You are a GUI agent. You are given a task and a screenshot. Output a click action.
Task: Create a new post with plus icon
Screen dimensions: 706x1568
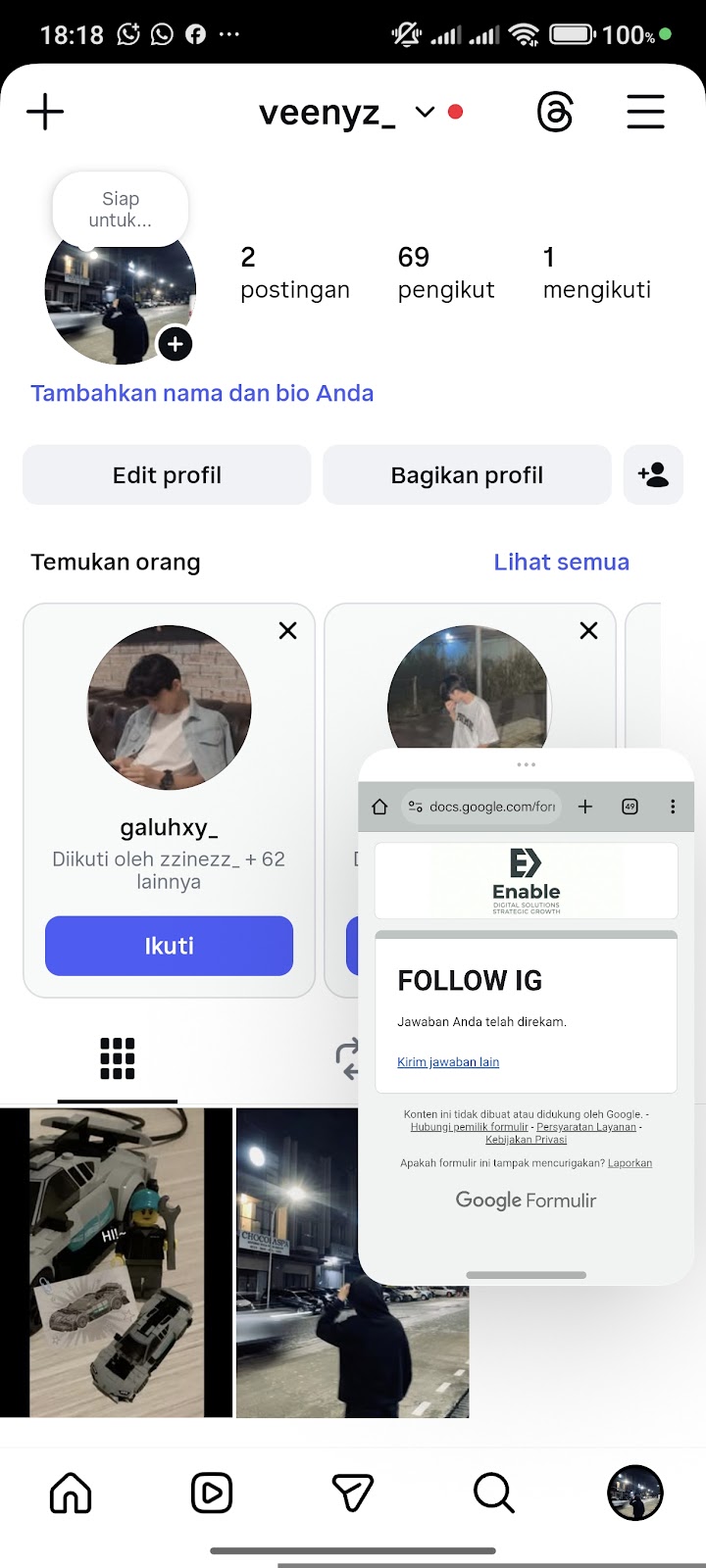tap(45, 112)
